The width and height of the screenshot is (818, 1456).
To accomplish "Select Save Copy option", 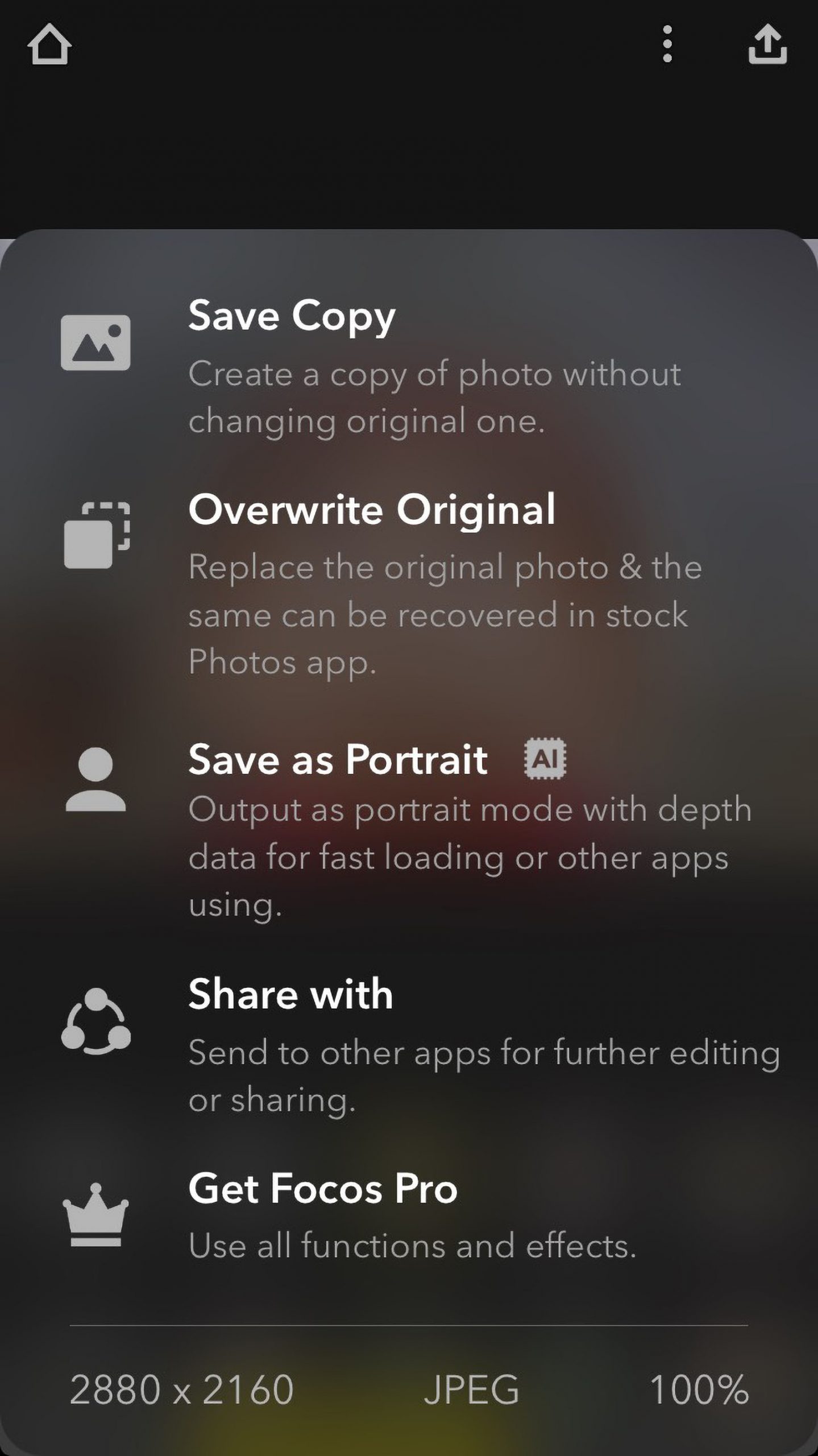I will point(292,316).
